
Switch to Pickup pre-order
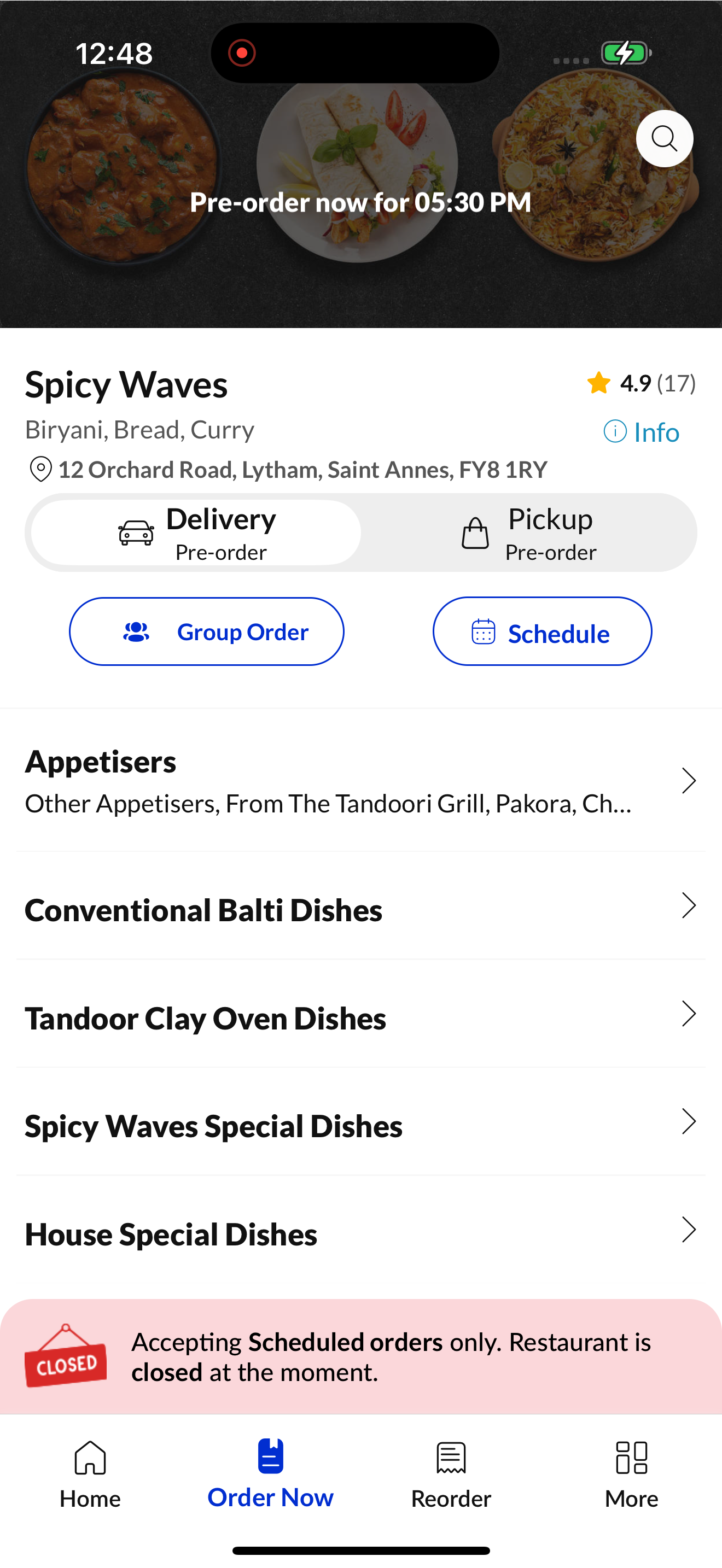[528, 533]
